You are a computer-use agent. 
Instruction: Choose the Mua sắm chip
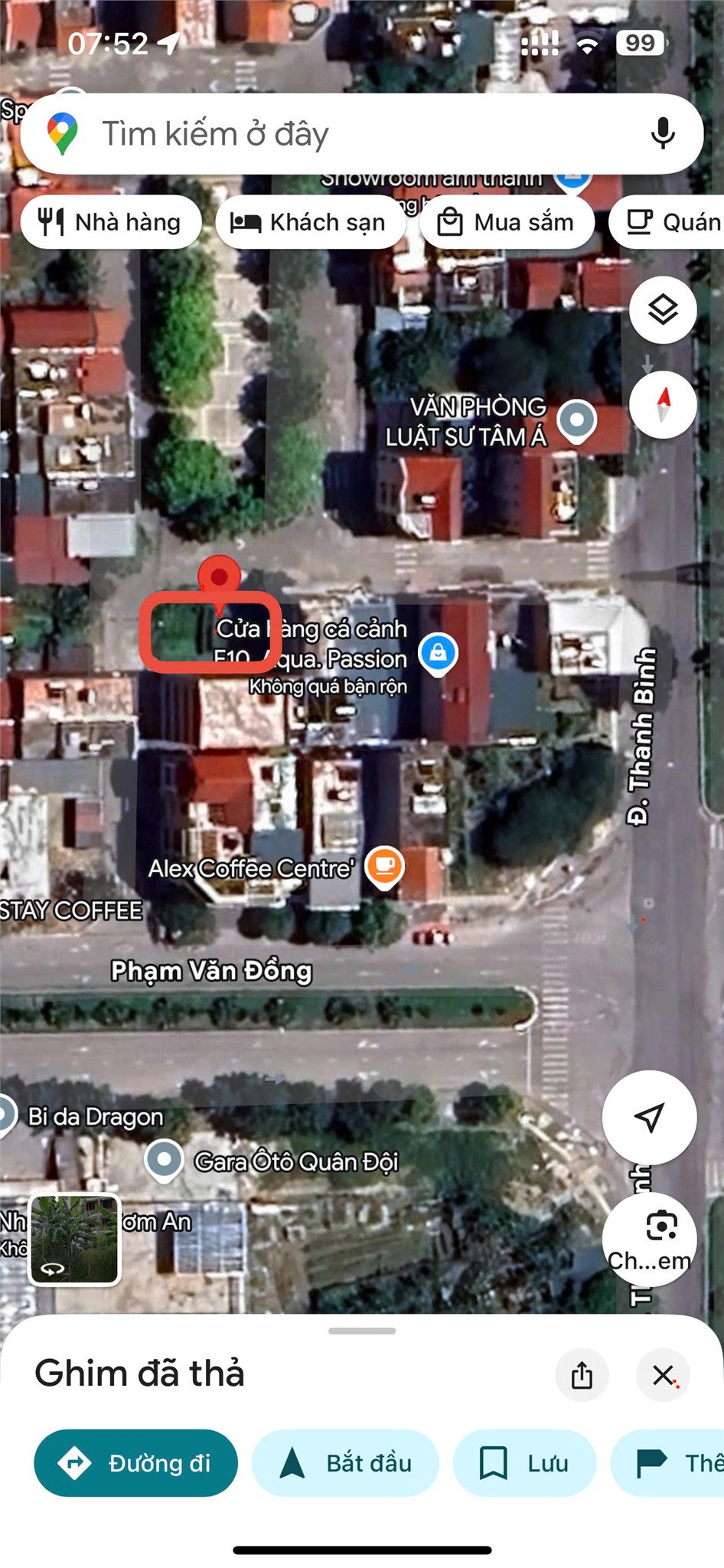click(507, 223)
